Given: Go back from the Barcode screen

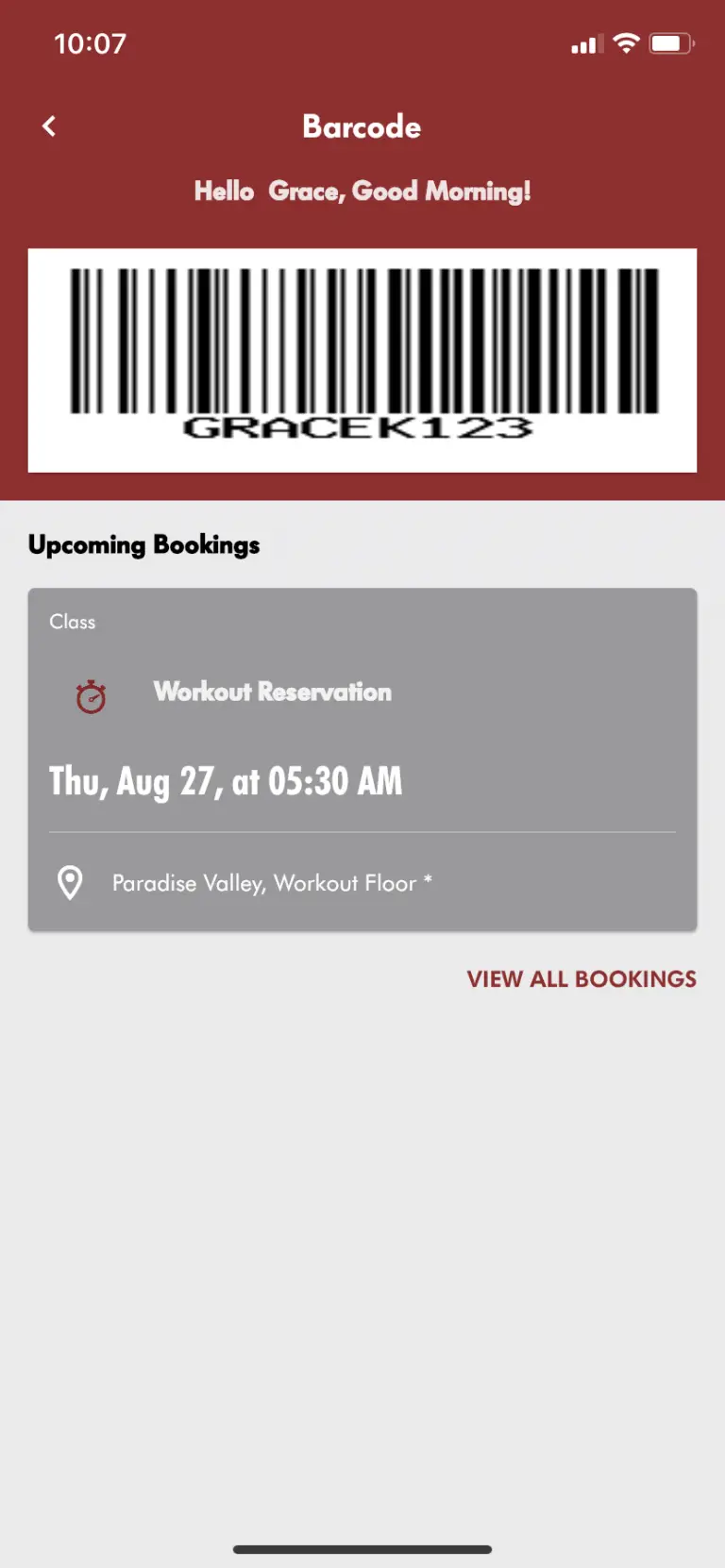Looking at the screenshot, I should tap(49, 126).
